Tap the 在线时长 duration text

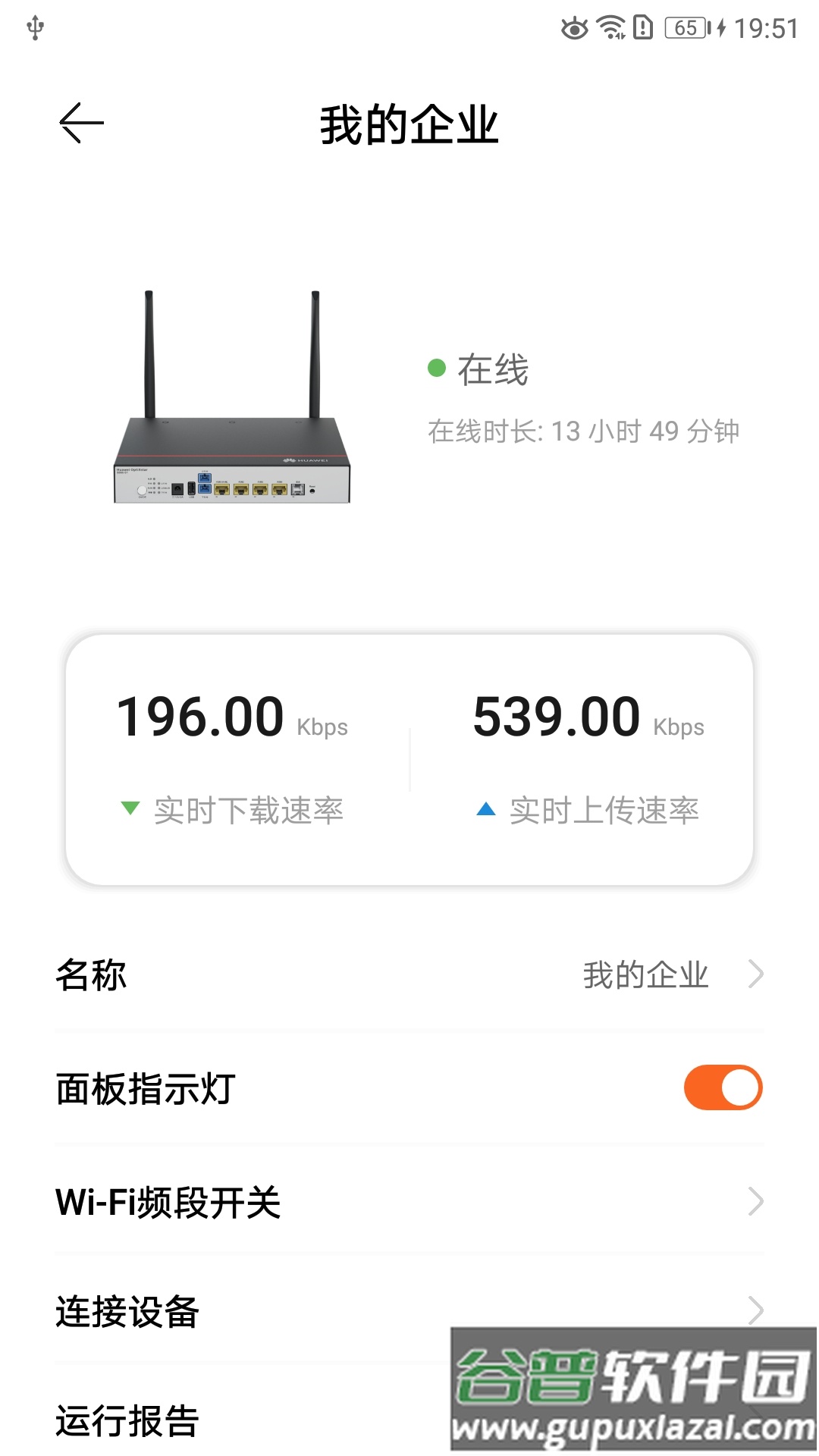click(584, 430)
